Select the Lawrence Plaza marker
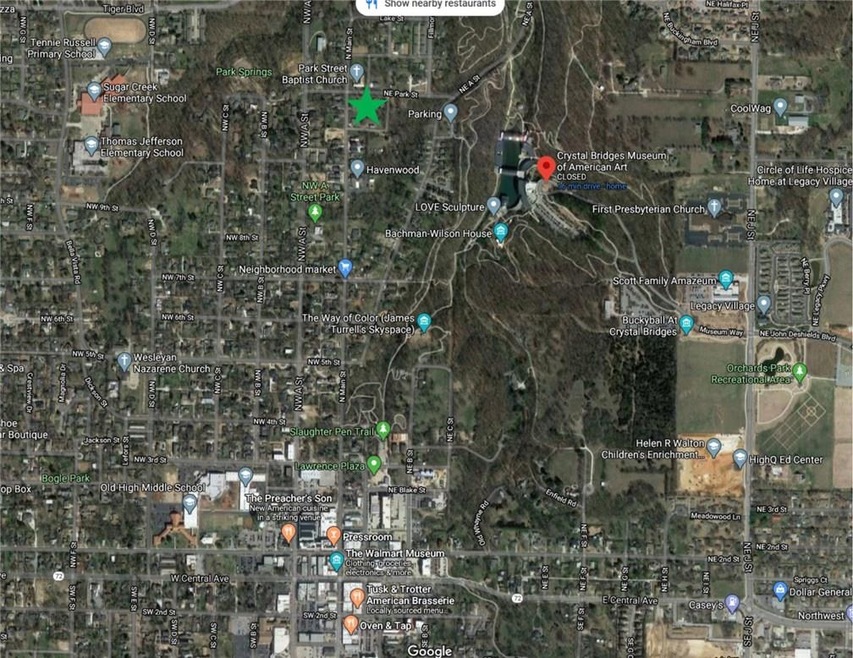The height and width of the screenshot is (658, 853). point(374,465)
